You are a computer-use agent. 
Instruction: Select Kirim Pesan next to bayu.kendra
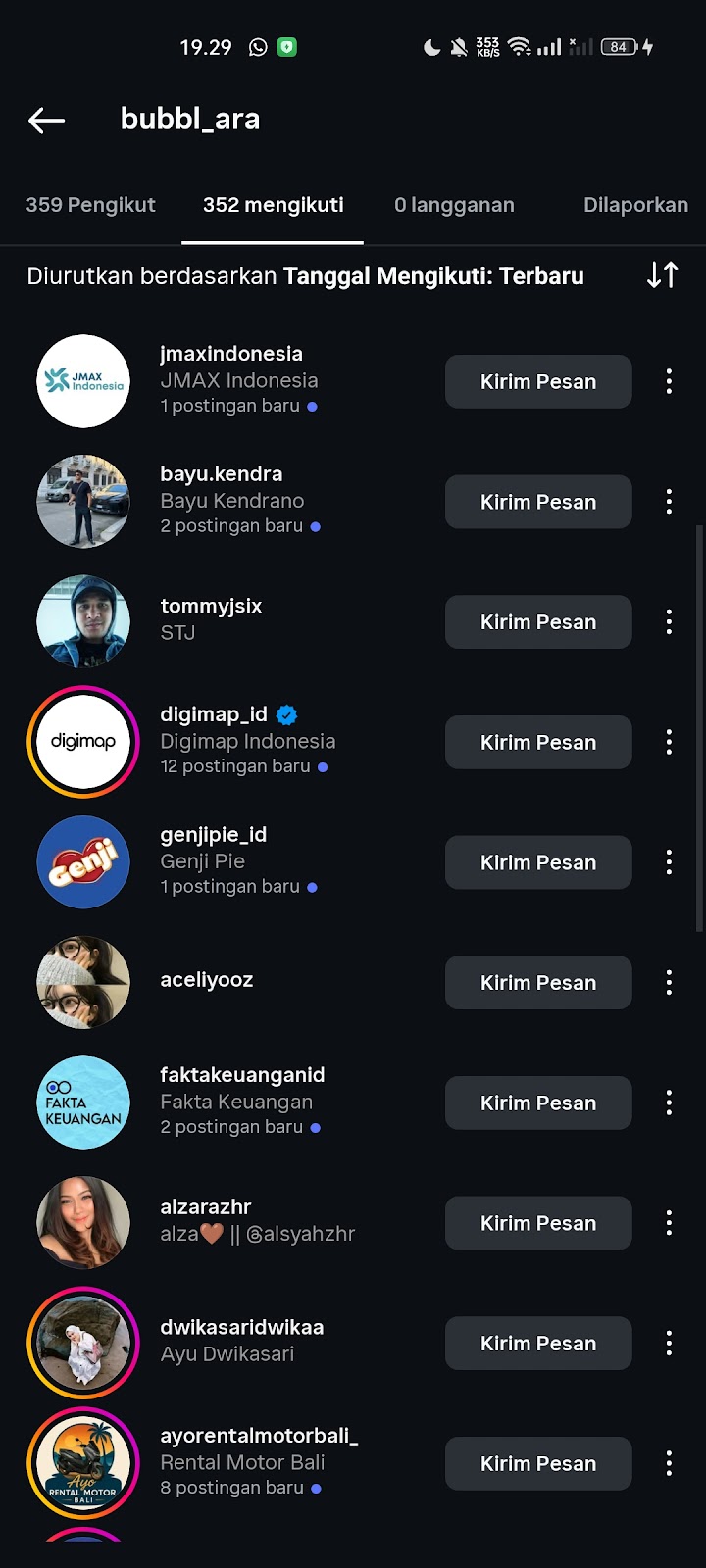tap(537, 502)
